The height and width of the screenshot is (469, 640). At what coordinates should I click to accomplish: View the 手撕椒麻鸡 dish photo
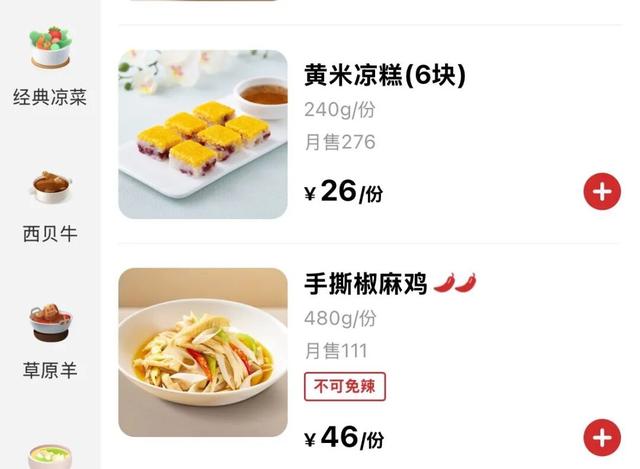(203, 353)
